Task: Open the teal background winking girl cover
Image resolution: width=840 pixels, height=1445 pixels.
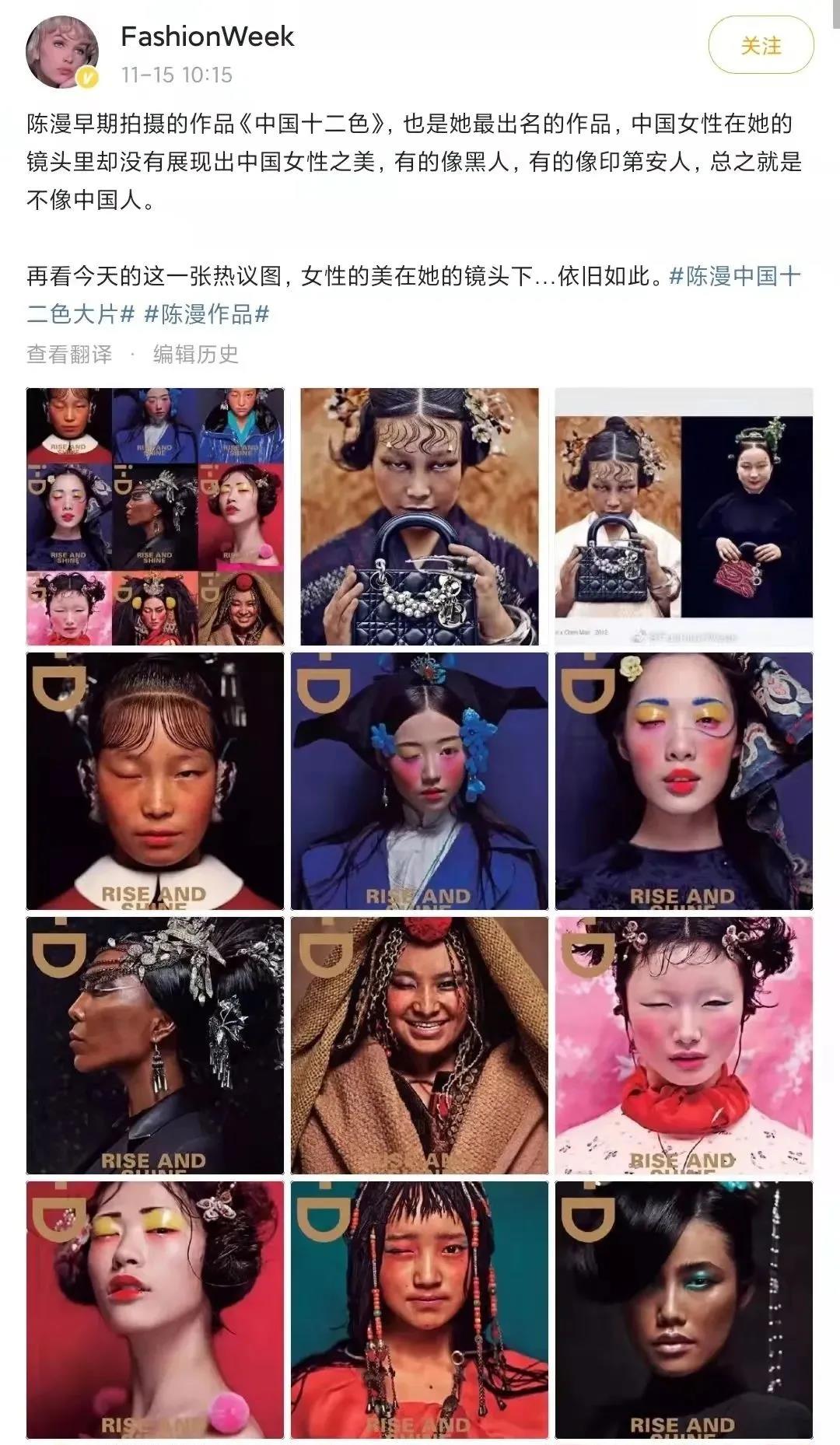Action: (420, 1310)
